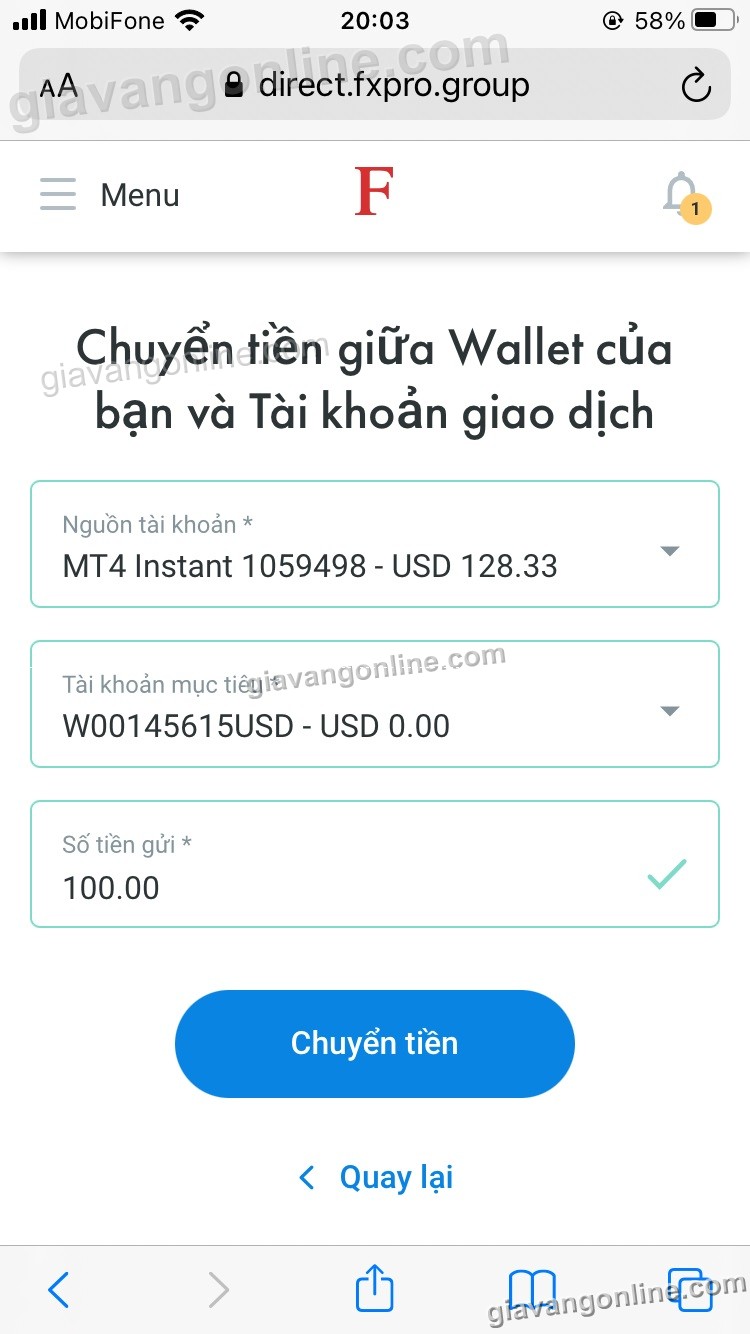This screenshot has height=1334, width=750.
Task: Reload the page in Safari
Action: [696, 86]
